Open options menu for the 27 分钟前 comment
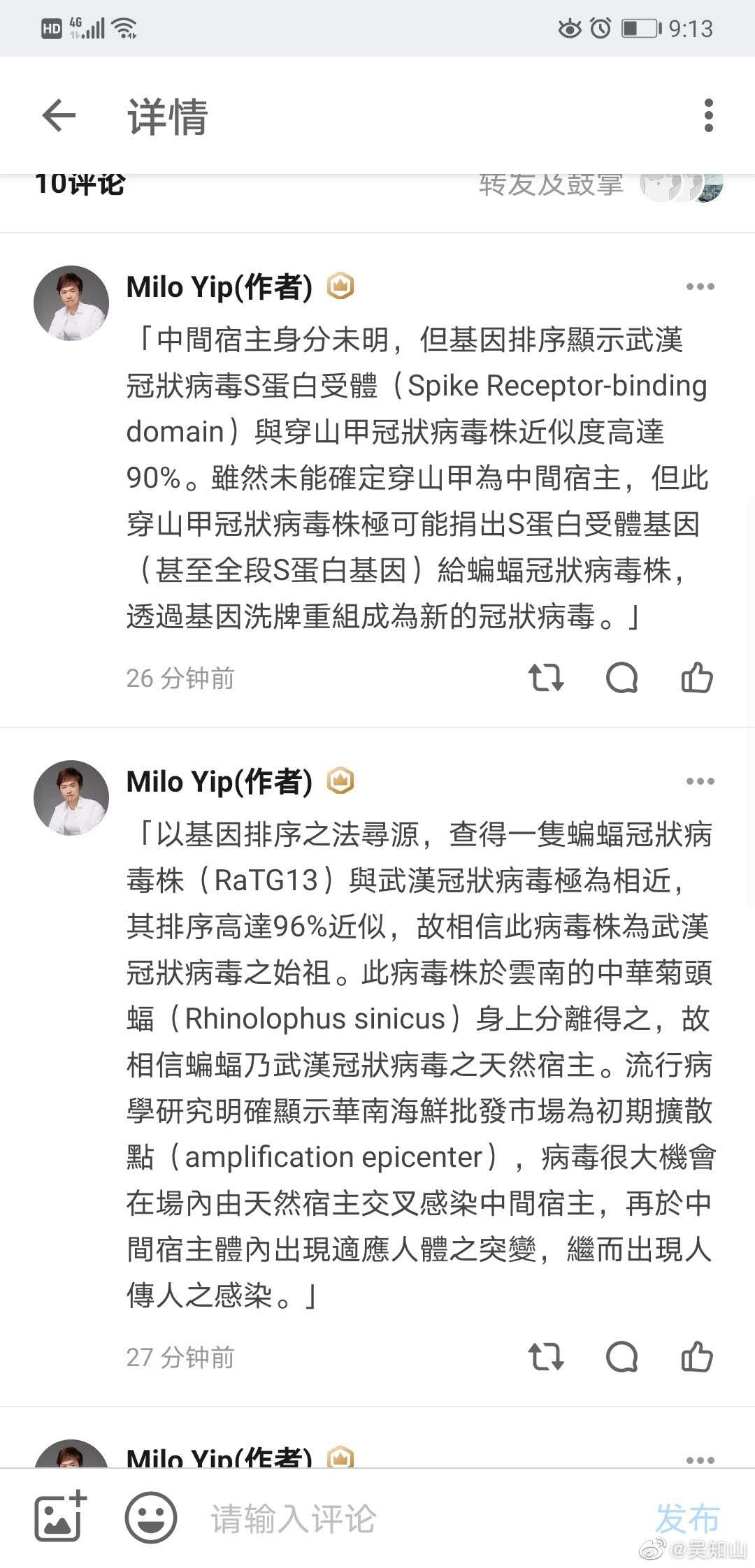This screenshot has width=755, height=1568. point(700,781)
